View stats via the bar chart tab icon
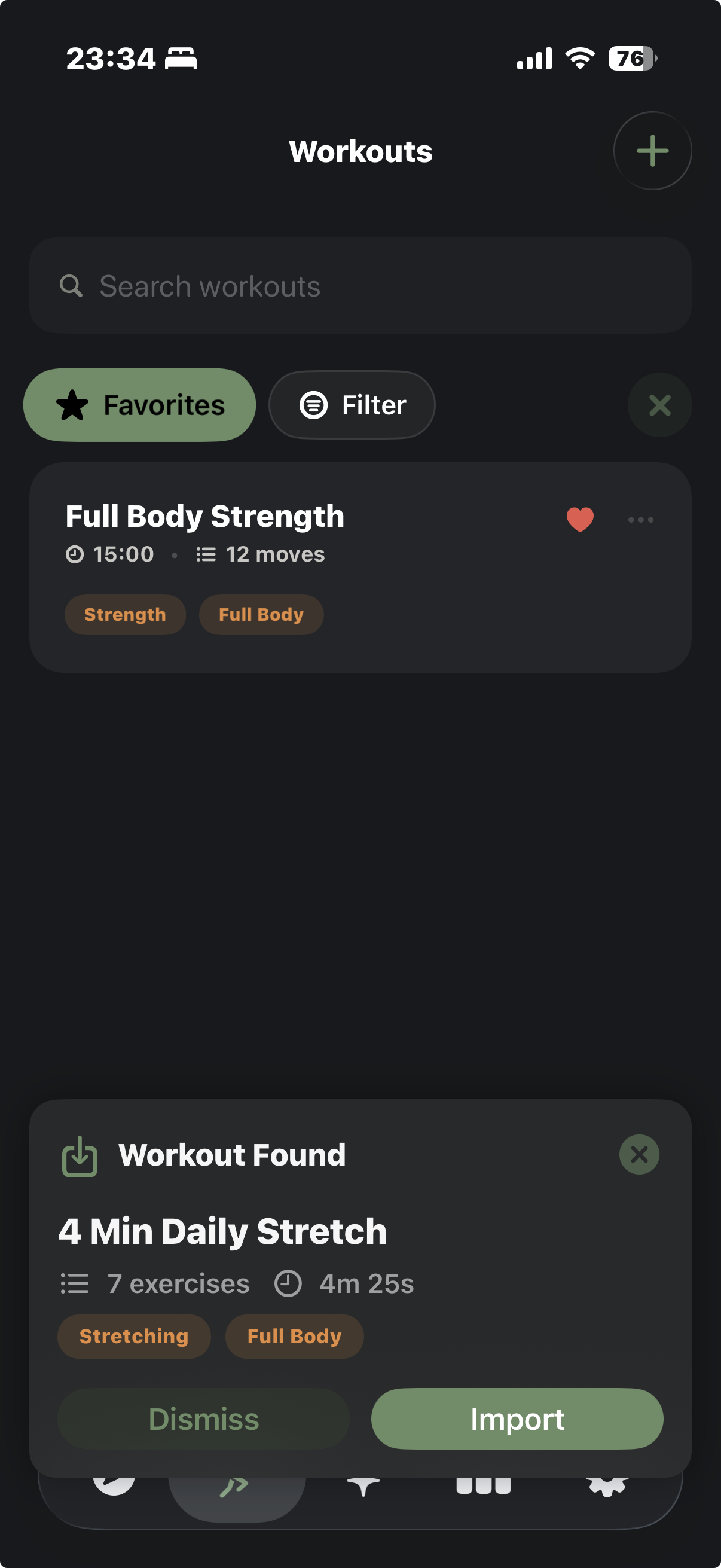721x1568 pixels. 484,1491
